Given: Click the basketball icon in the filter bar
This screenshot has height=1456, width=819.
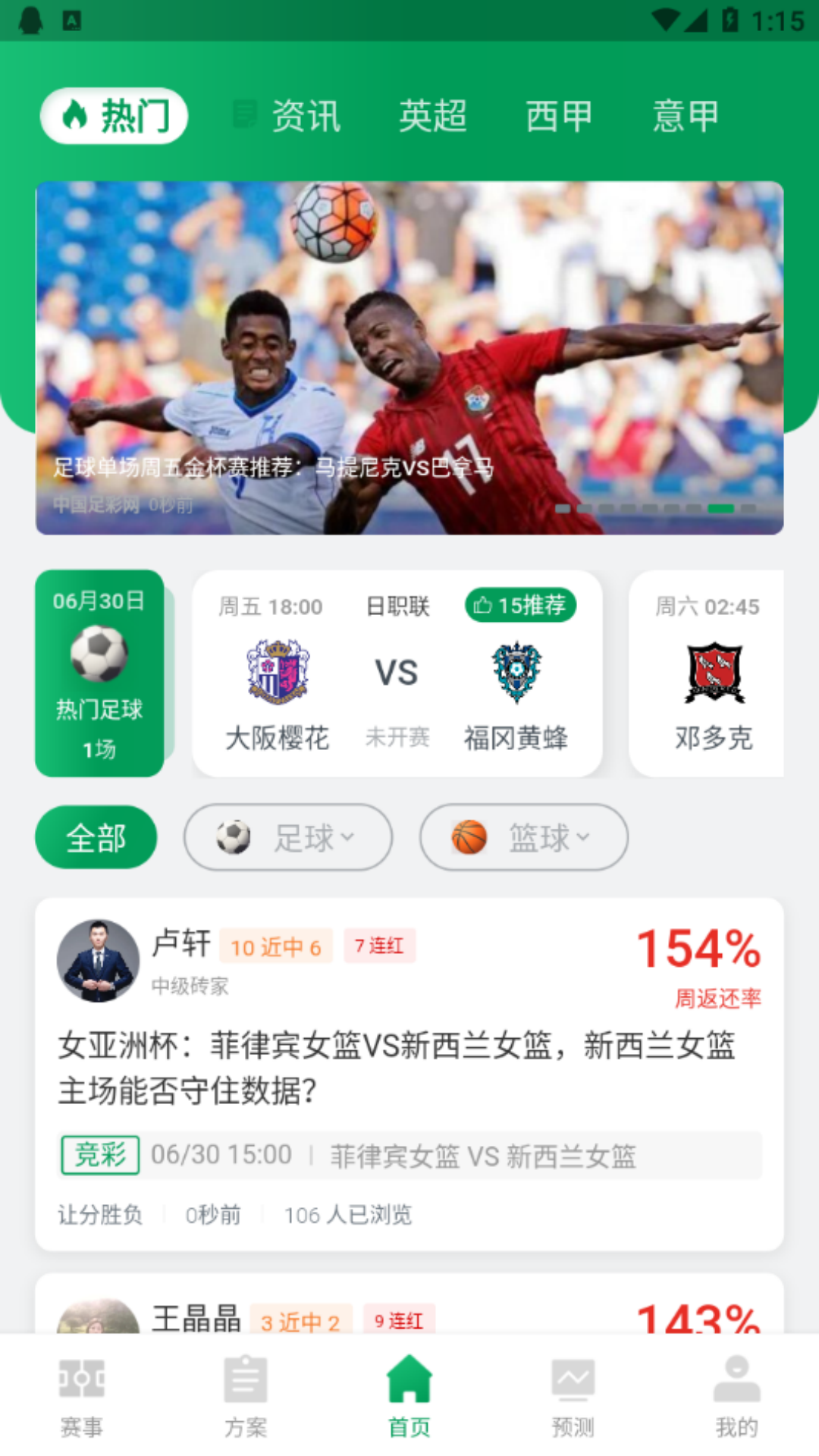Looking at the screenshot, I should click(470, 837).
